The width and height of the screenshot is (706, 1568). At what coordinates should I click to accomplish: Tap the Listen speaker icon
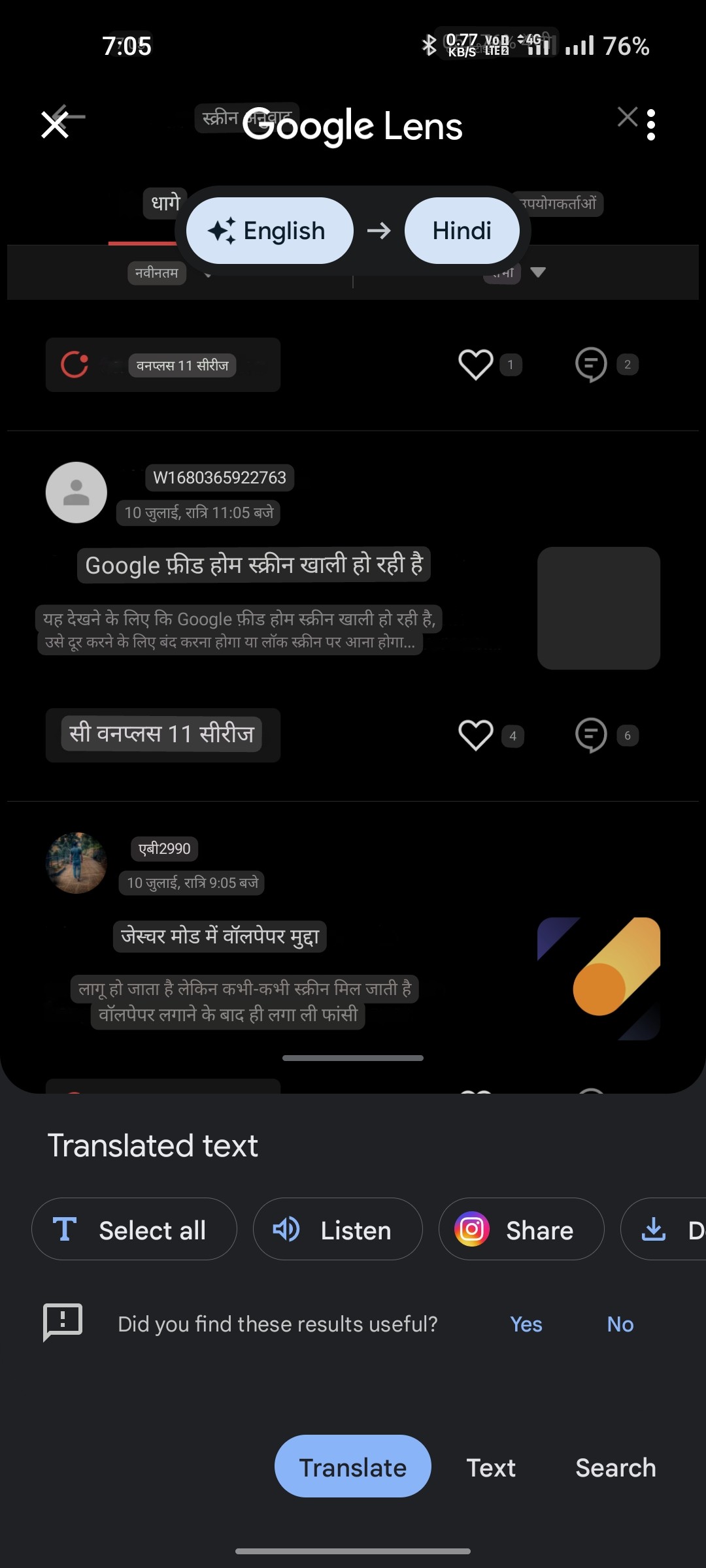click(286, 1229)
